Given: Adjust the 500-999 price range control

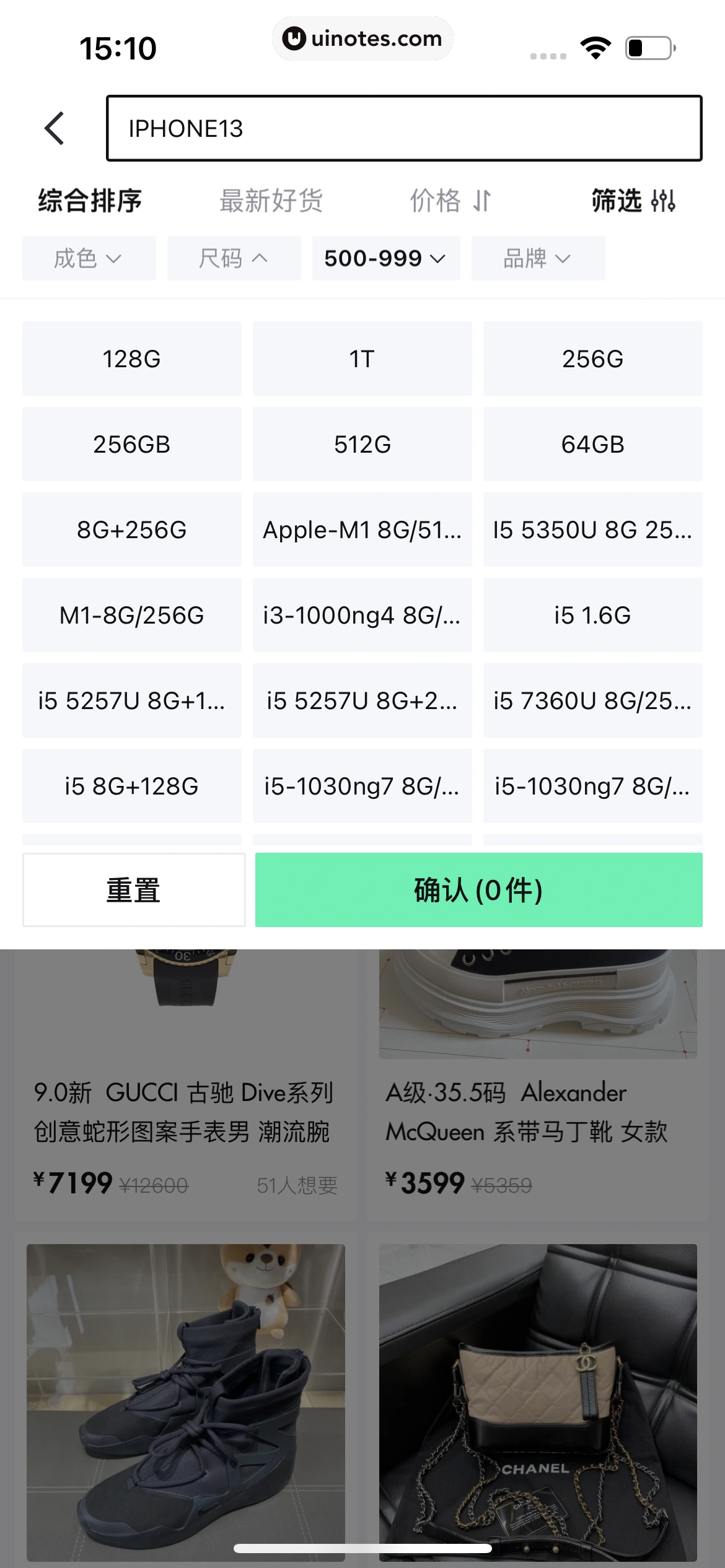Looking at the screenshot, I should [385, 258].
